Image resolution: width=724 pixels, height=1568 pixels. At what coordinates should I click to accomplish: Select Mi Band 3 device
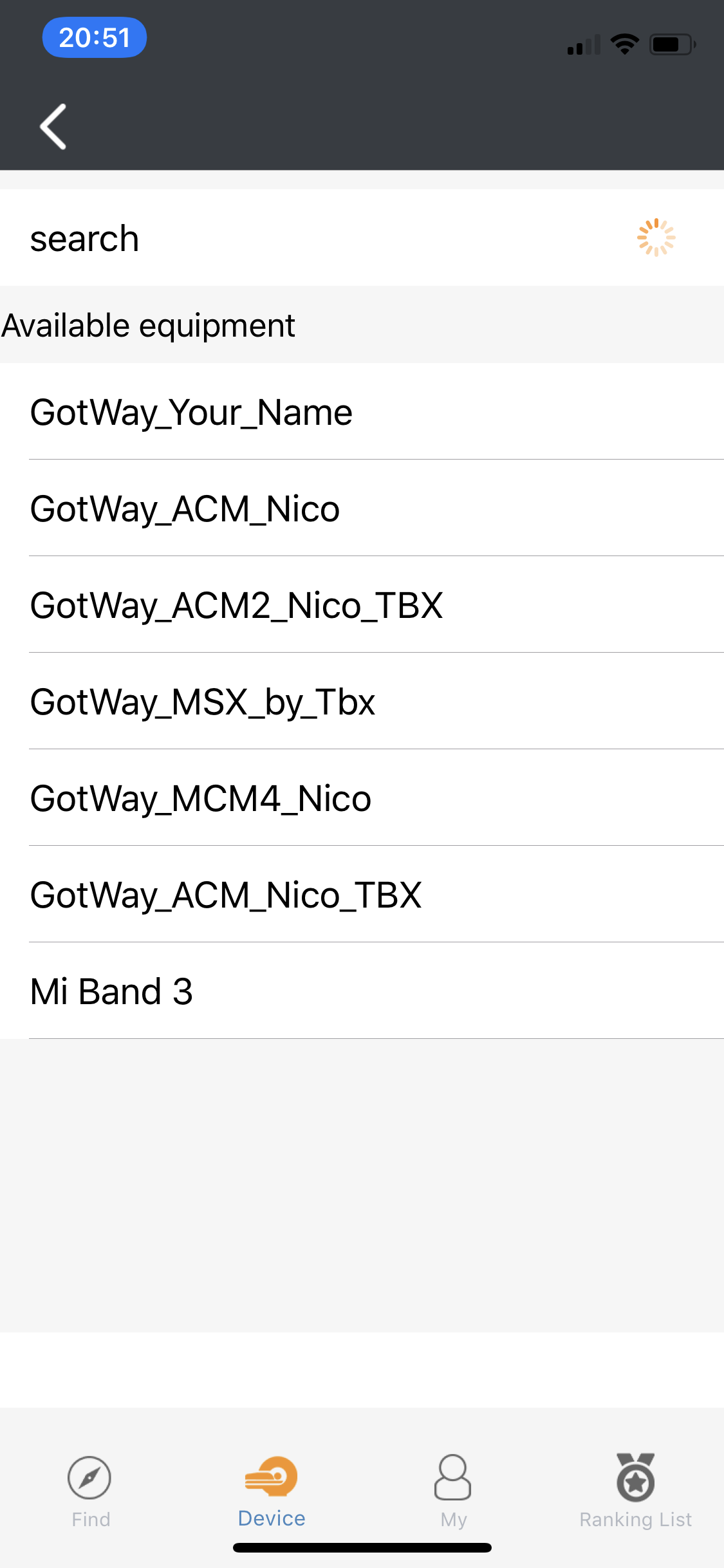362,991
